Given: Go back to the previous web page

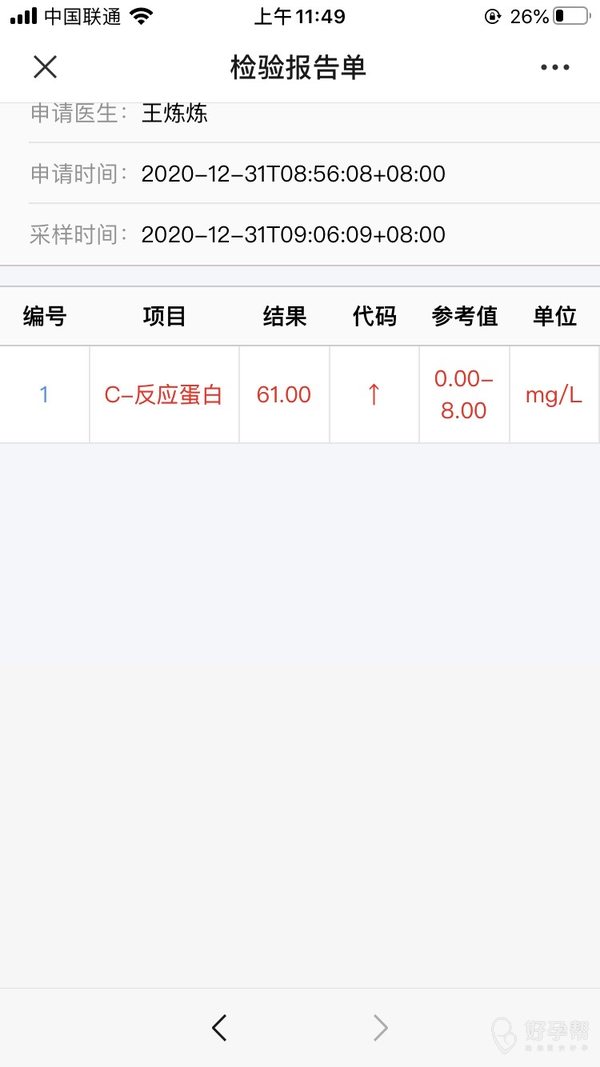Looking at the screenshot, I should tap(220, 1027).
